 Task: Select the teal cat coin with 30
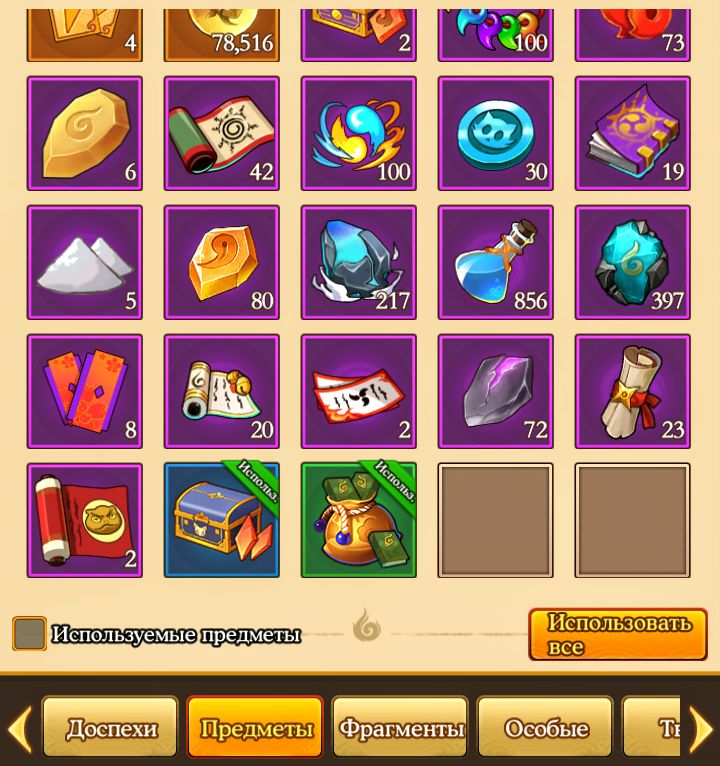[x=495, y=134]
